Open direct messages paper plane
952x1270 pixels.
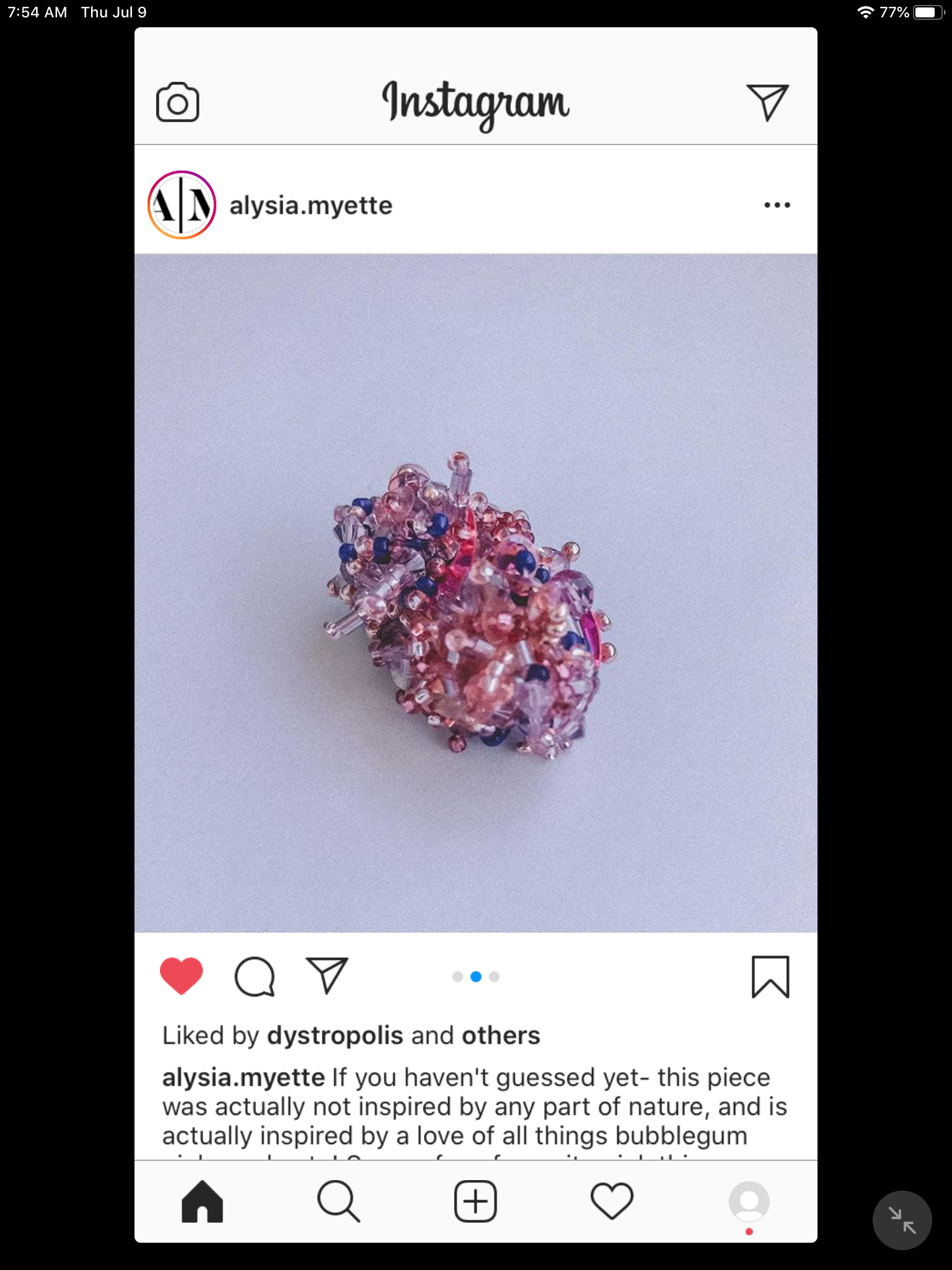pos(767,102)
